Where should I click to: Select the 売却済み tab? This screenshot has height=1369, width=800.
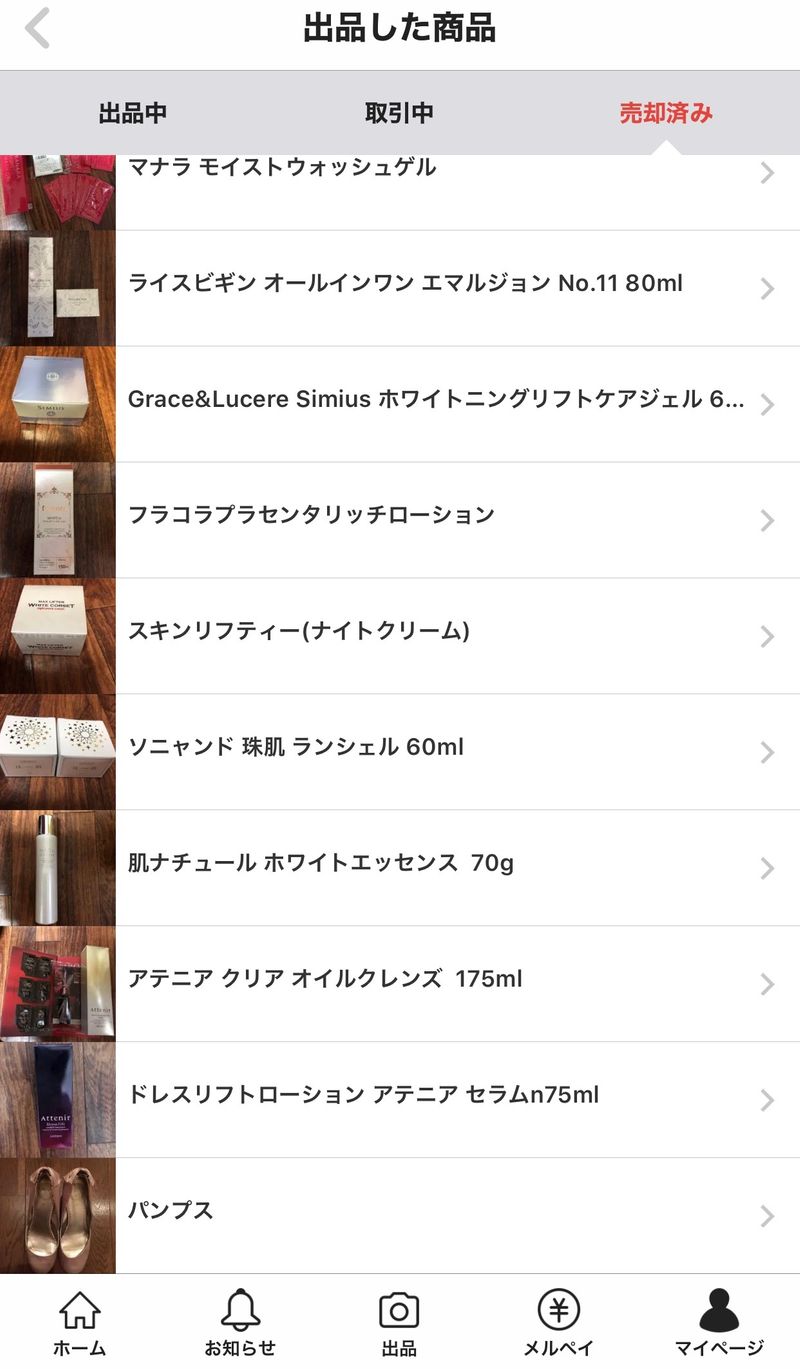(x=666, y=113)
